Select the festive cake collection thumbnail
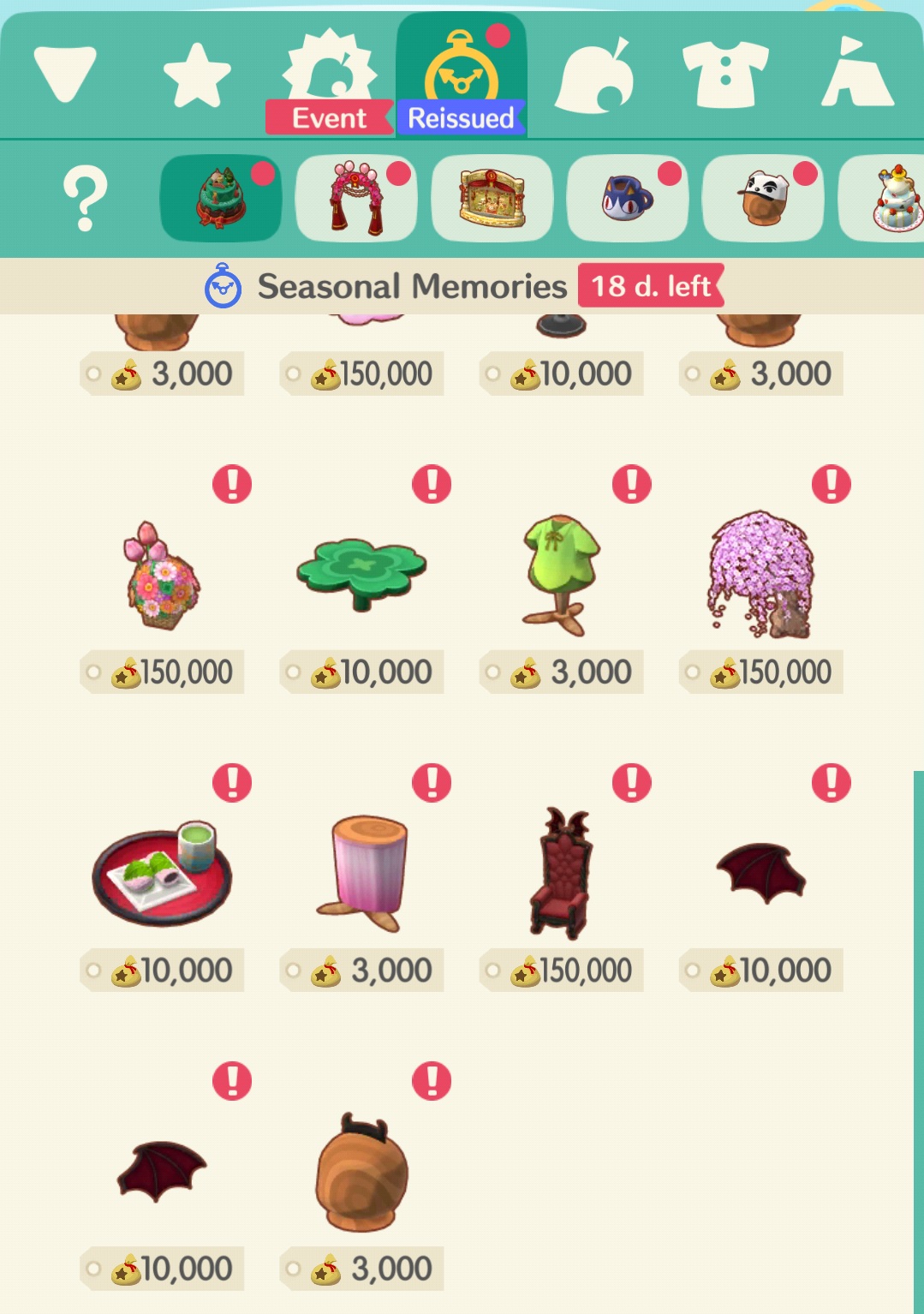This screenshot has width=924, height=1314. [x=221, y=197]
